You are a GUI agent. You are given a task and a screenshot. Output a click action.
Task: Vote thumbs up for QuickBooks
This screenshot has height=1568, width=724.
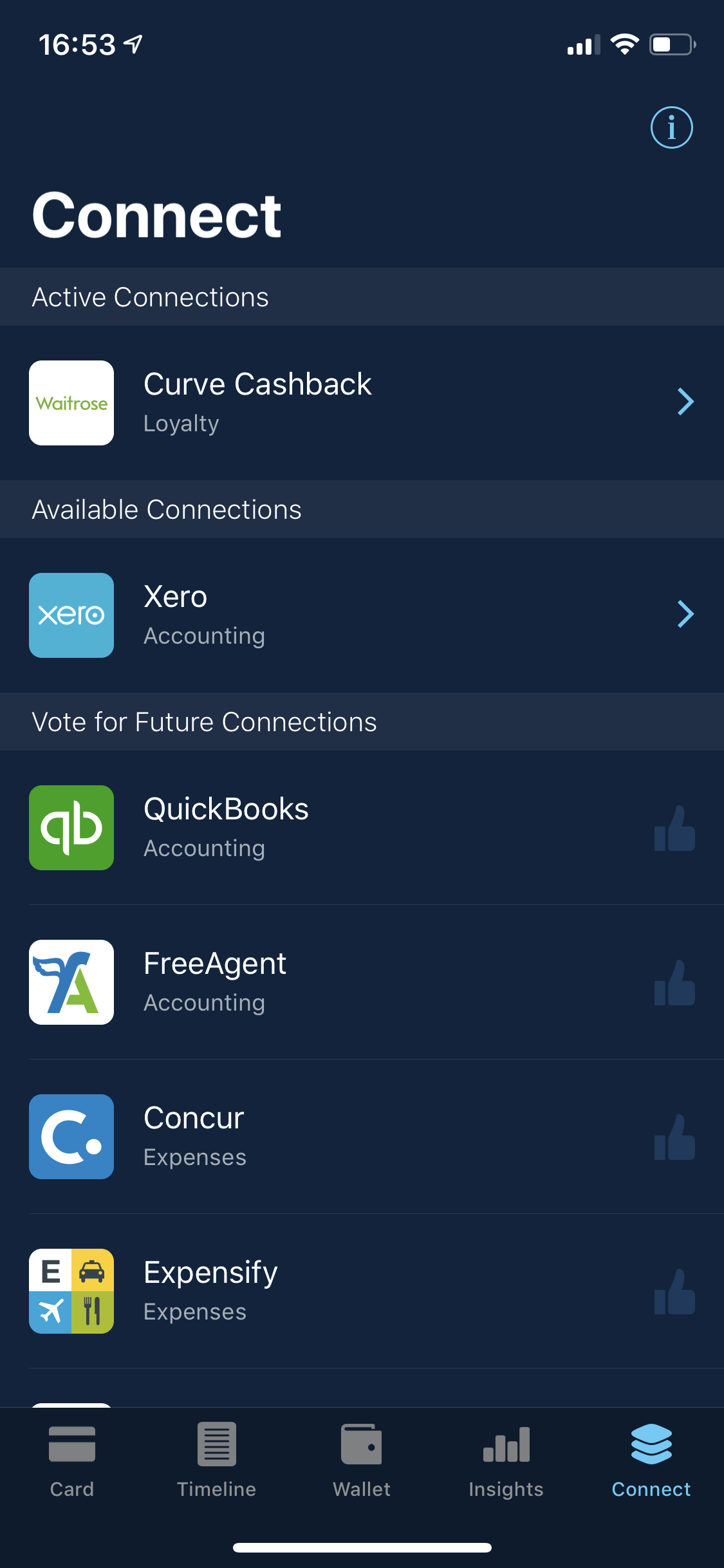point(674,828)
